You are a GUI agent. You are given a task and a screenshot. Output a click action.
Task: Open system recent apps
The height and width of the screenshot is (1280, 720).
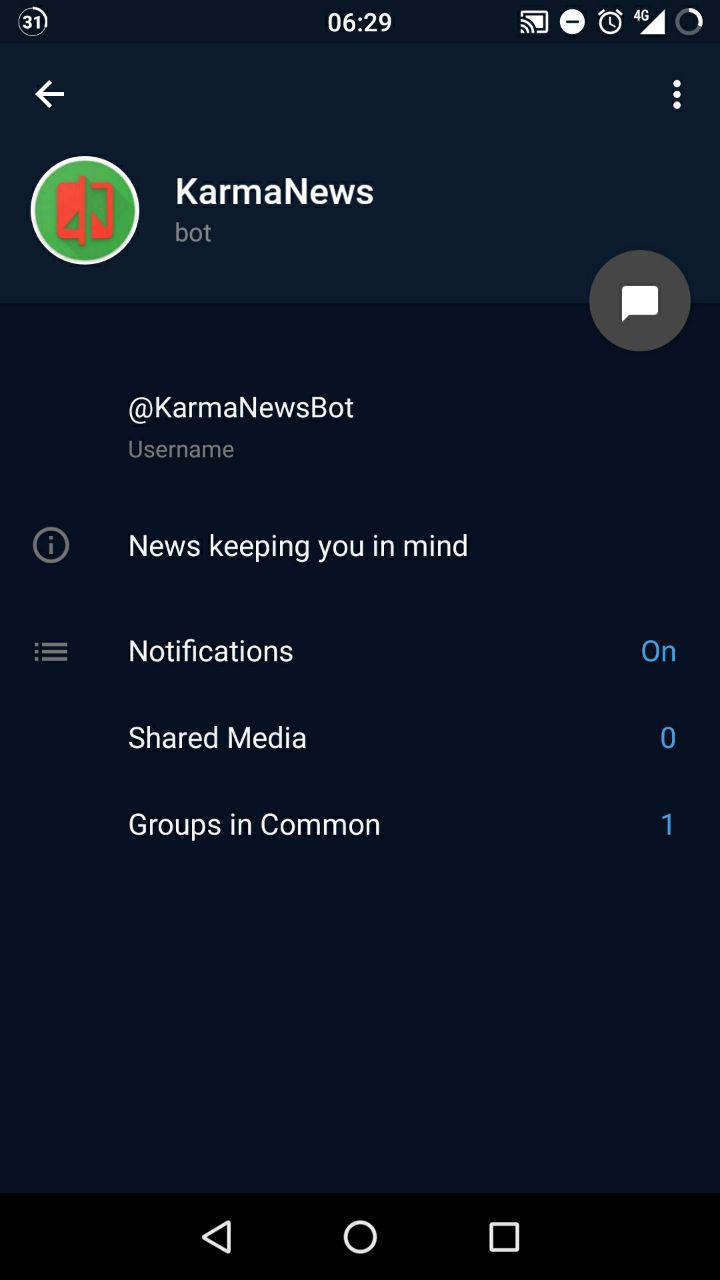coord(504,1237)
